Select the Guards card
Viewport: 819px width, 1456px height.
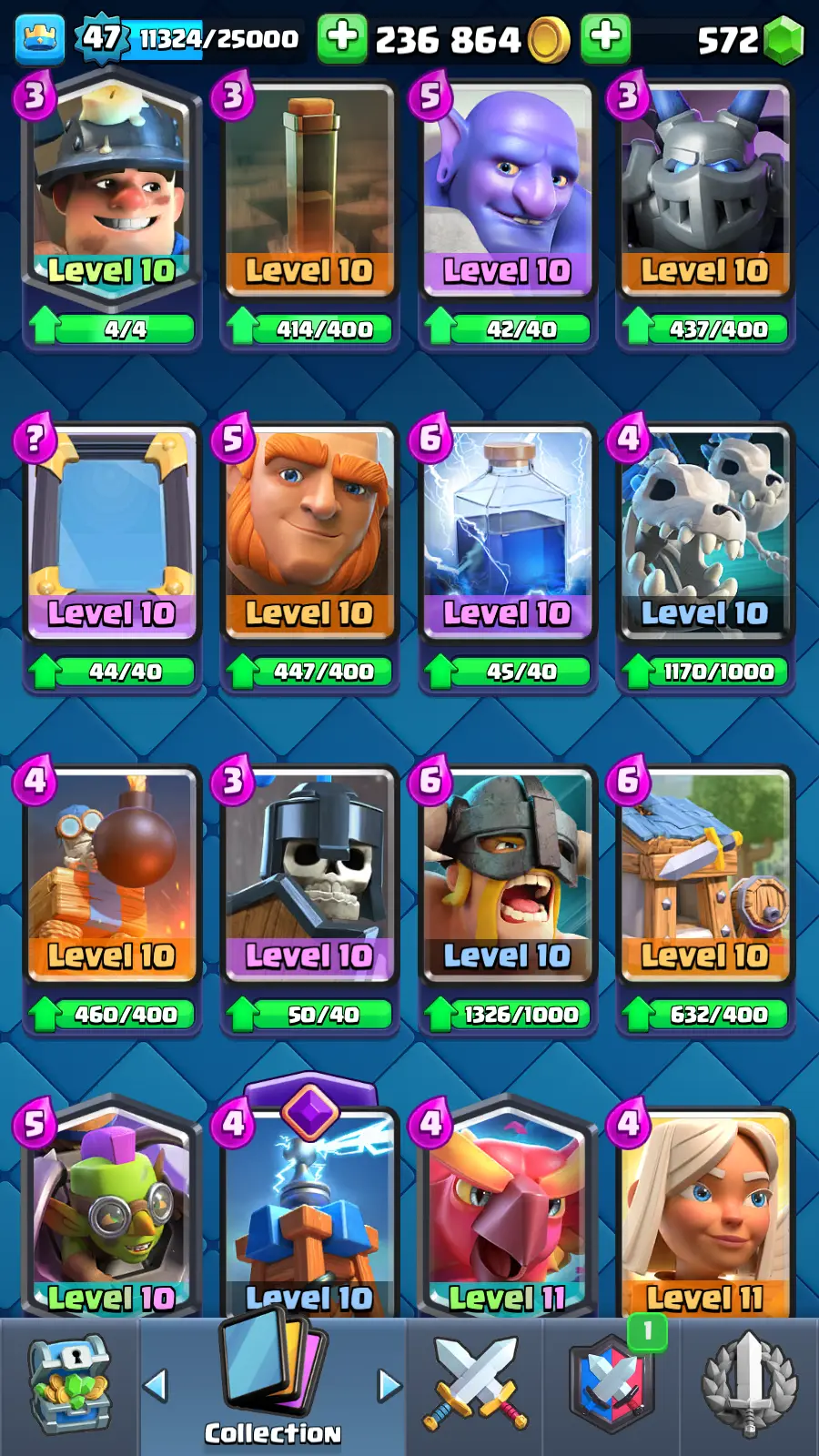(x=309, y=874)
